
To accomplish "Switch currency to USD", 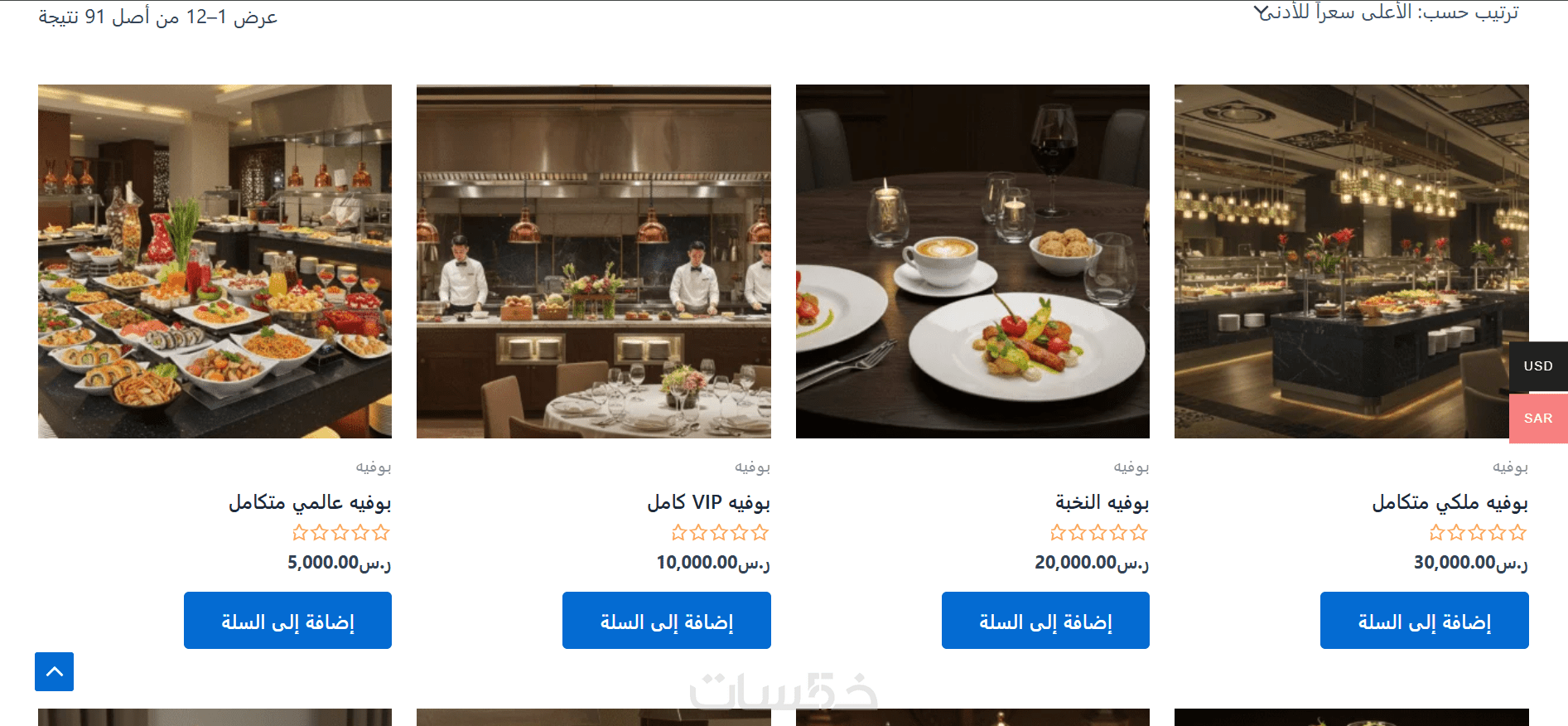I will (1538, 366).
